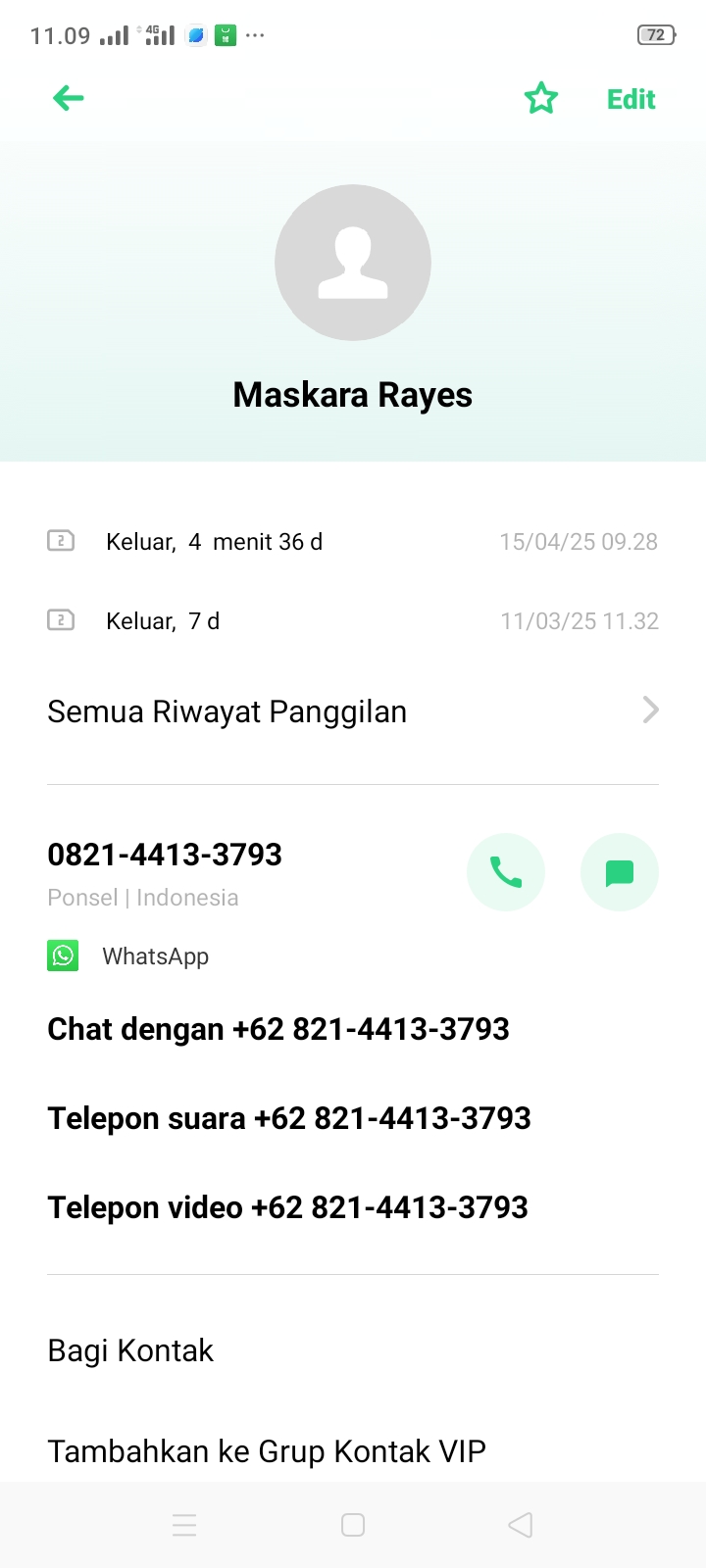Tap the contact's avatar placeholder photo
Viewport: 706px width, 1568px height.
pos(352,262)
